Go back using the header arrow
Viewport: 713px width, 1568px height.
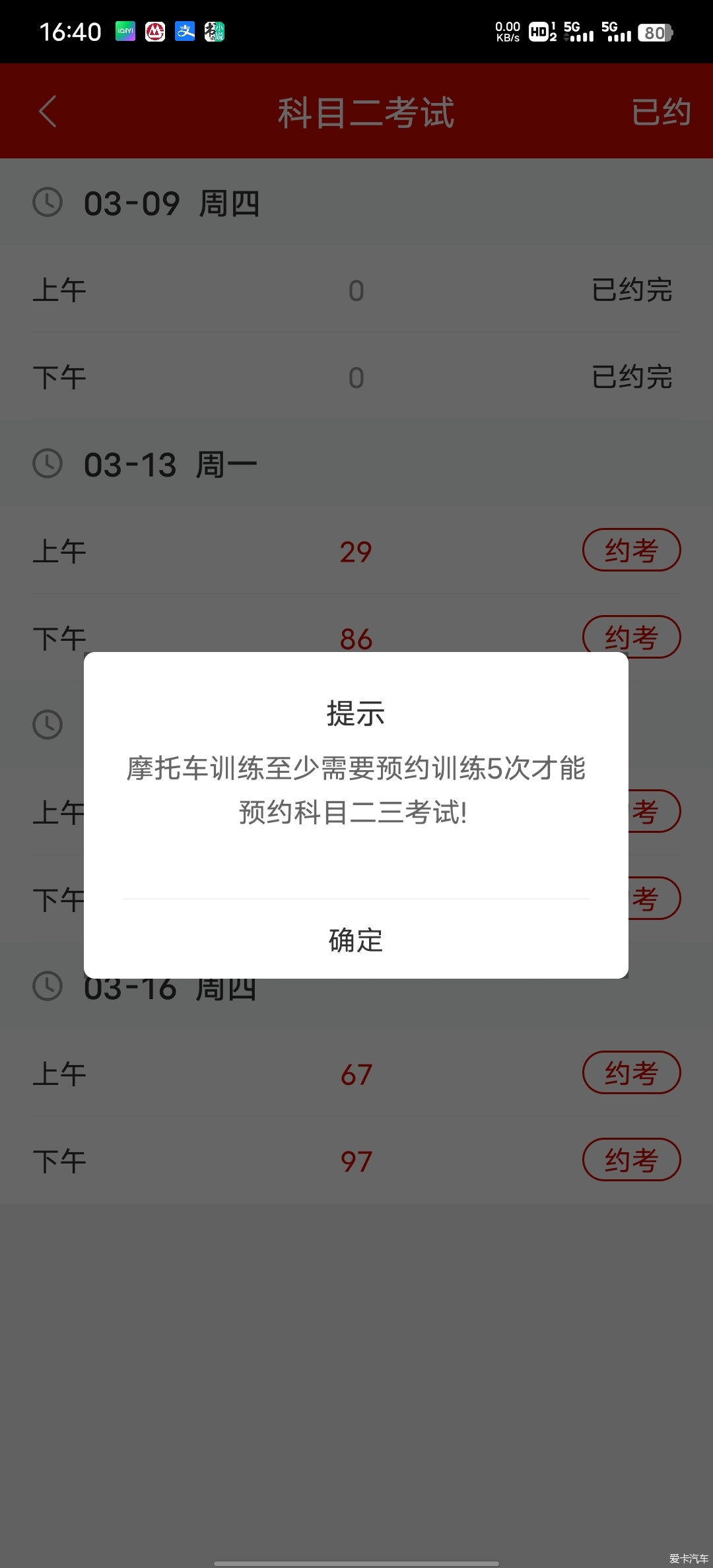[x=48, y=111]
